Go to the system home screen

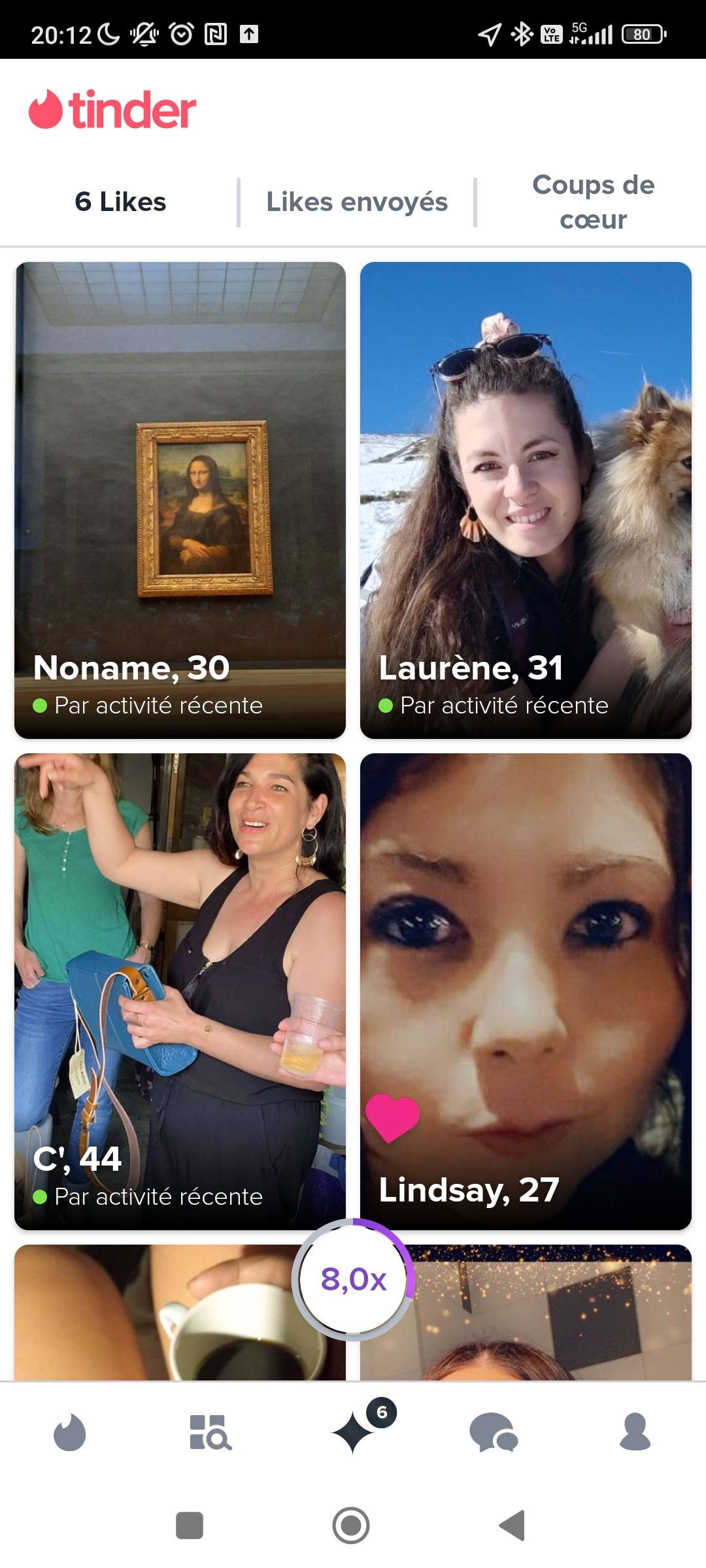tap(351, 1526)
